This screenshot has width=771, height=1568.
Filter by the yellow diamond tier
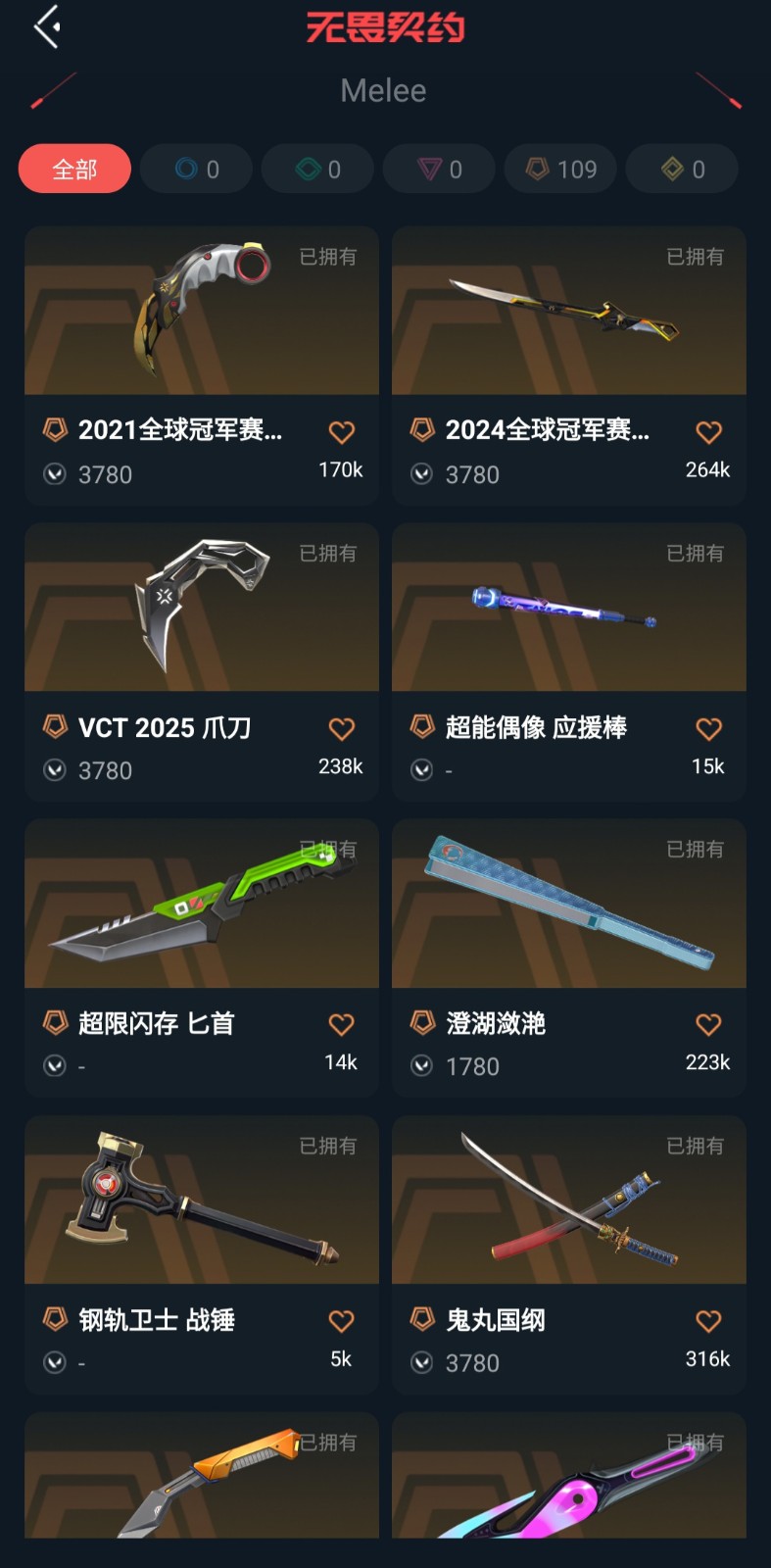coord(682,169)
